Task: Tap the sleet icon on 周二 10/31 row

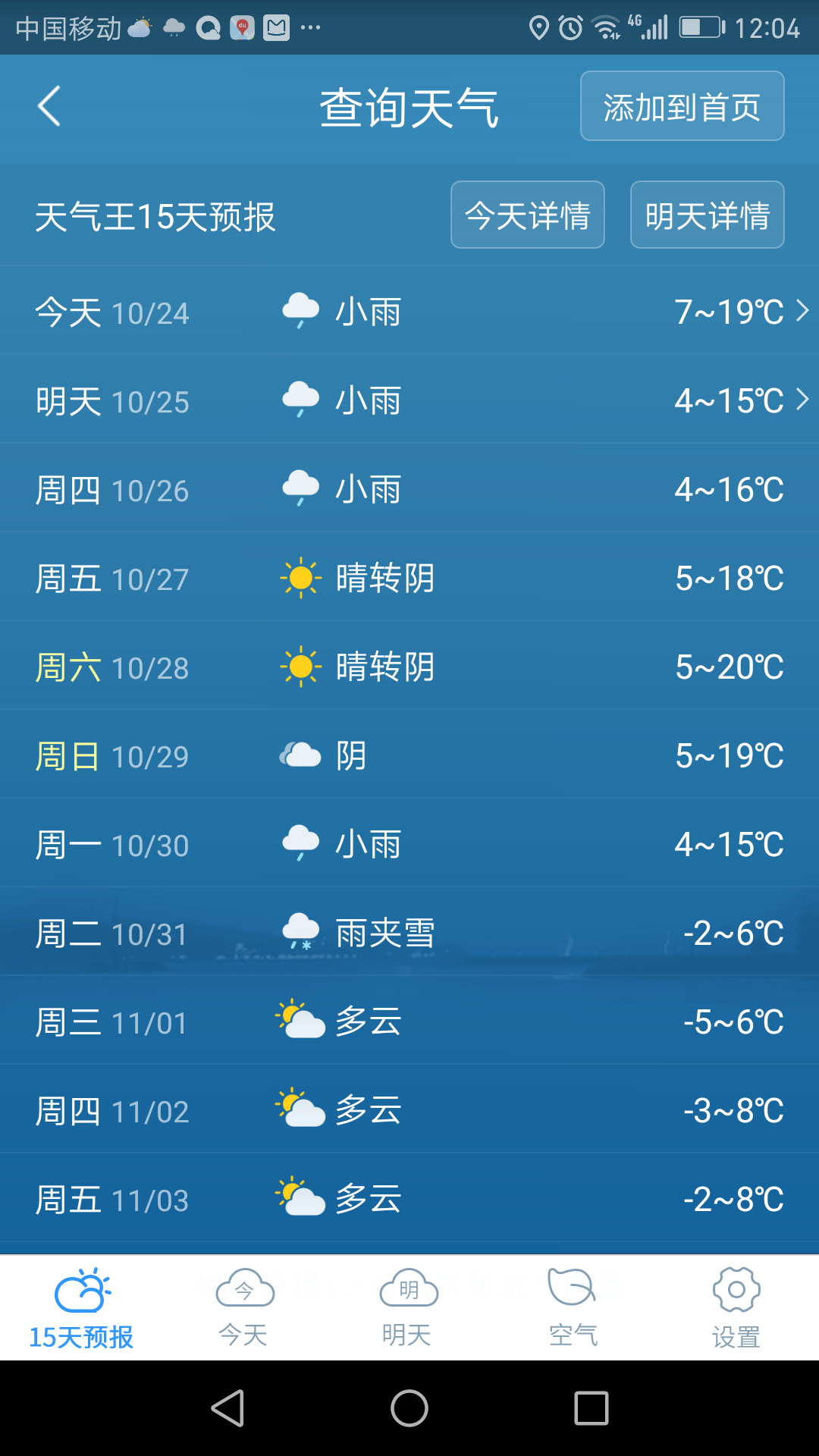Action: point(301,931)
